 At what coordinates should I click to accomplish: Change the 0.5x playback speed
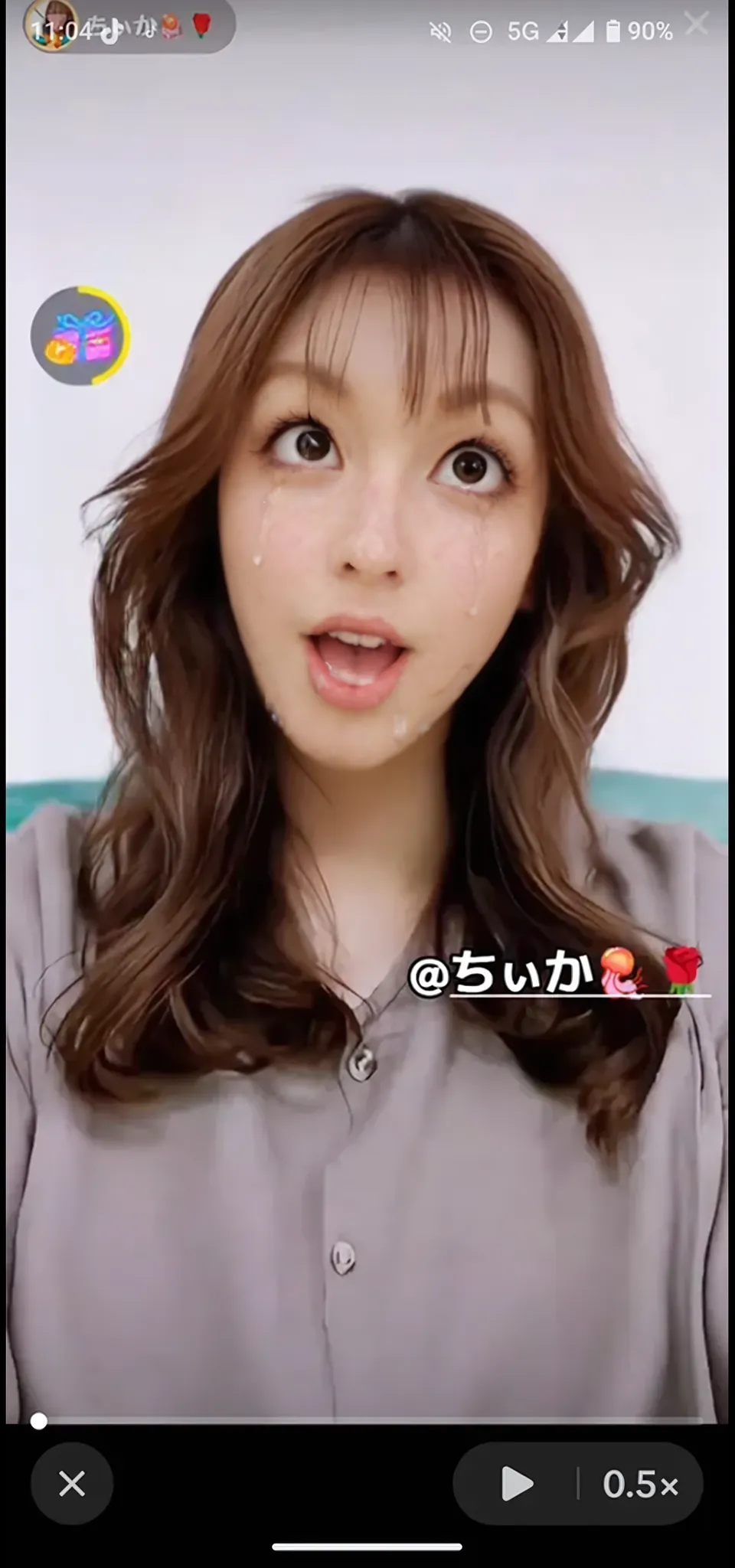640,1485
